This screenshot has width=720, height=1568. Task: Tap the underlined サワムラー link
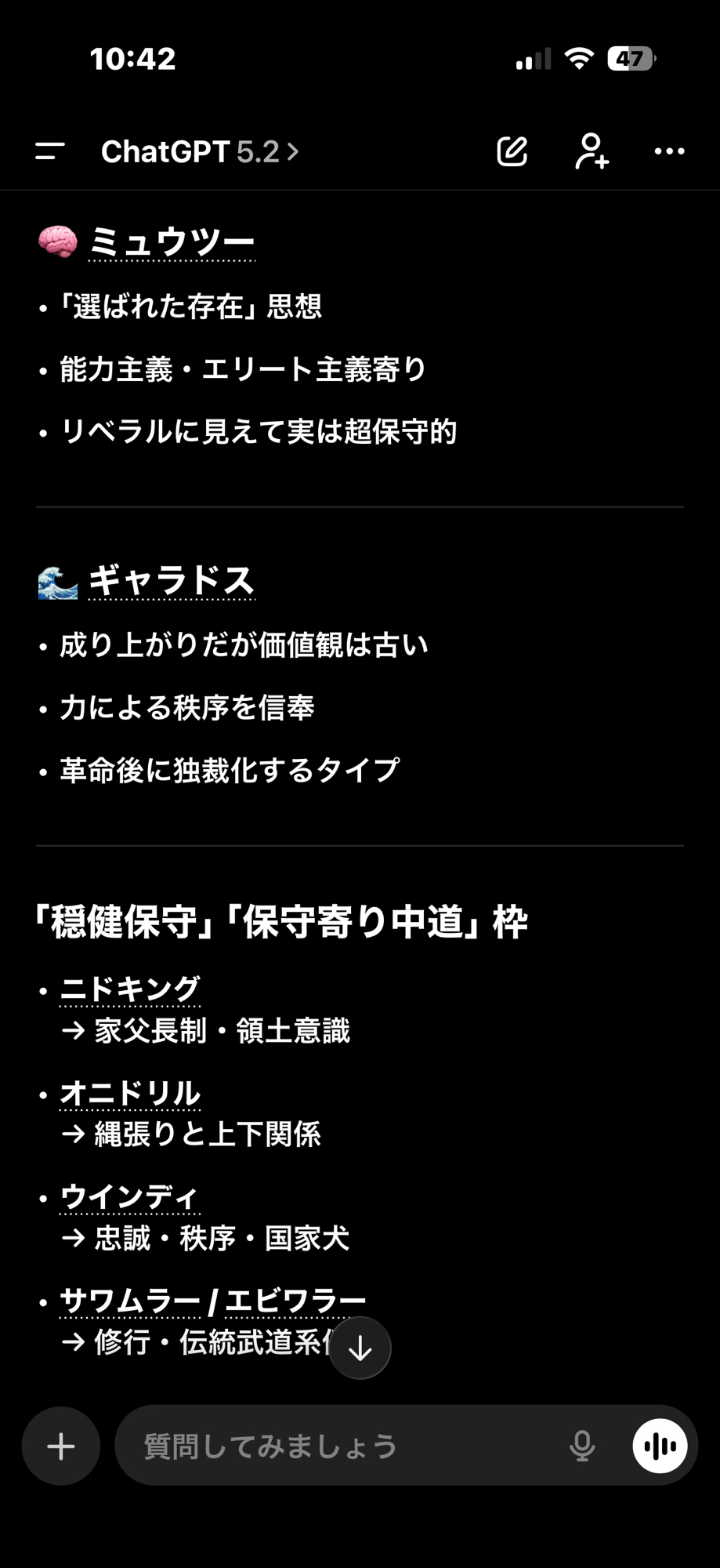130,1301
